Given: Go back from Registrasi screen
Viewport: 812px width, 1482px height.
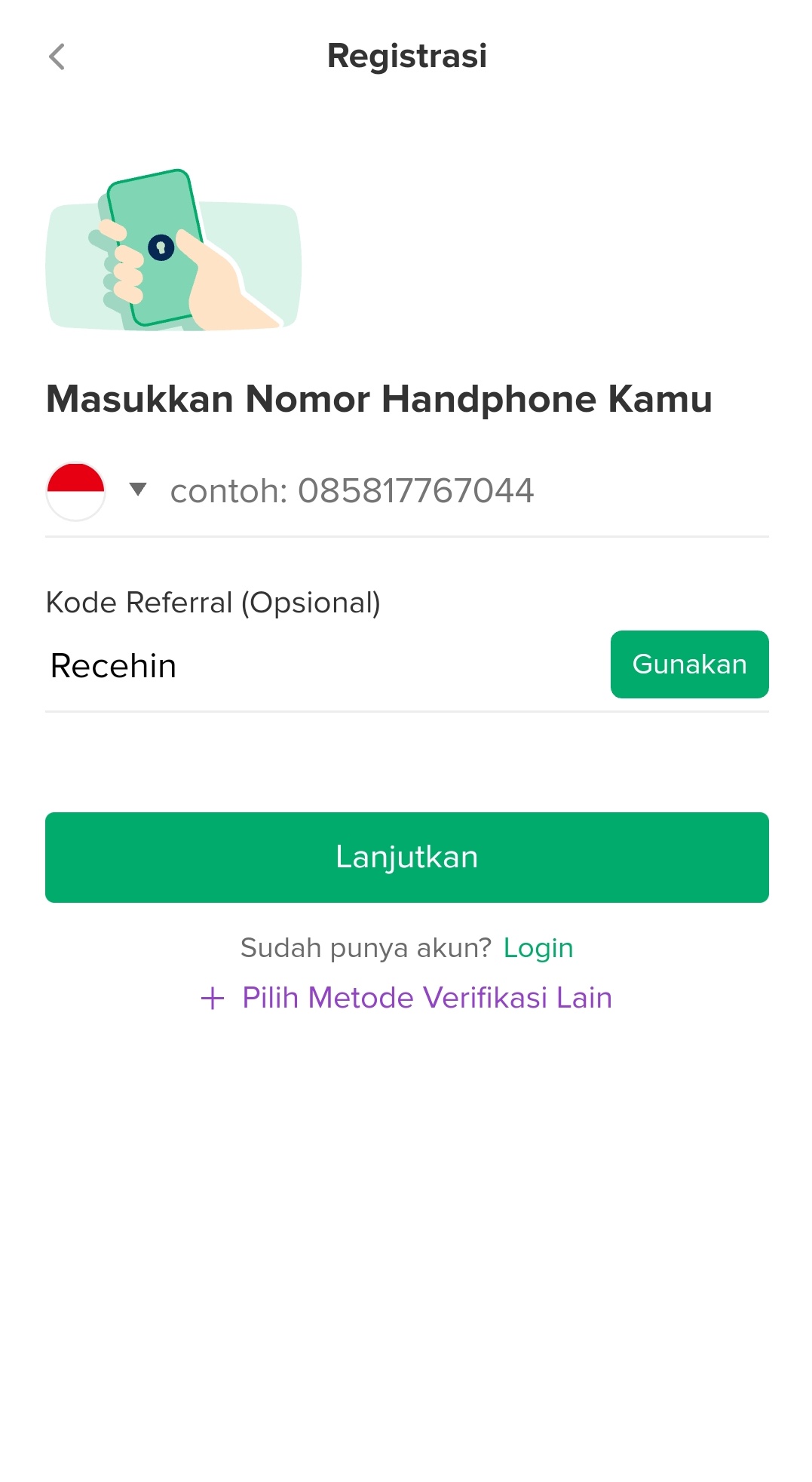Looking at the screenshot, I should pyautogui.click(x=57, y=57).
